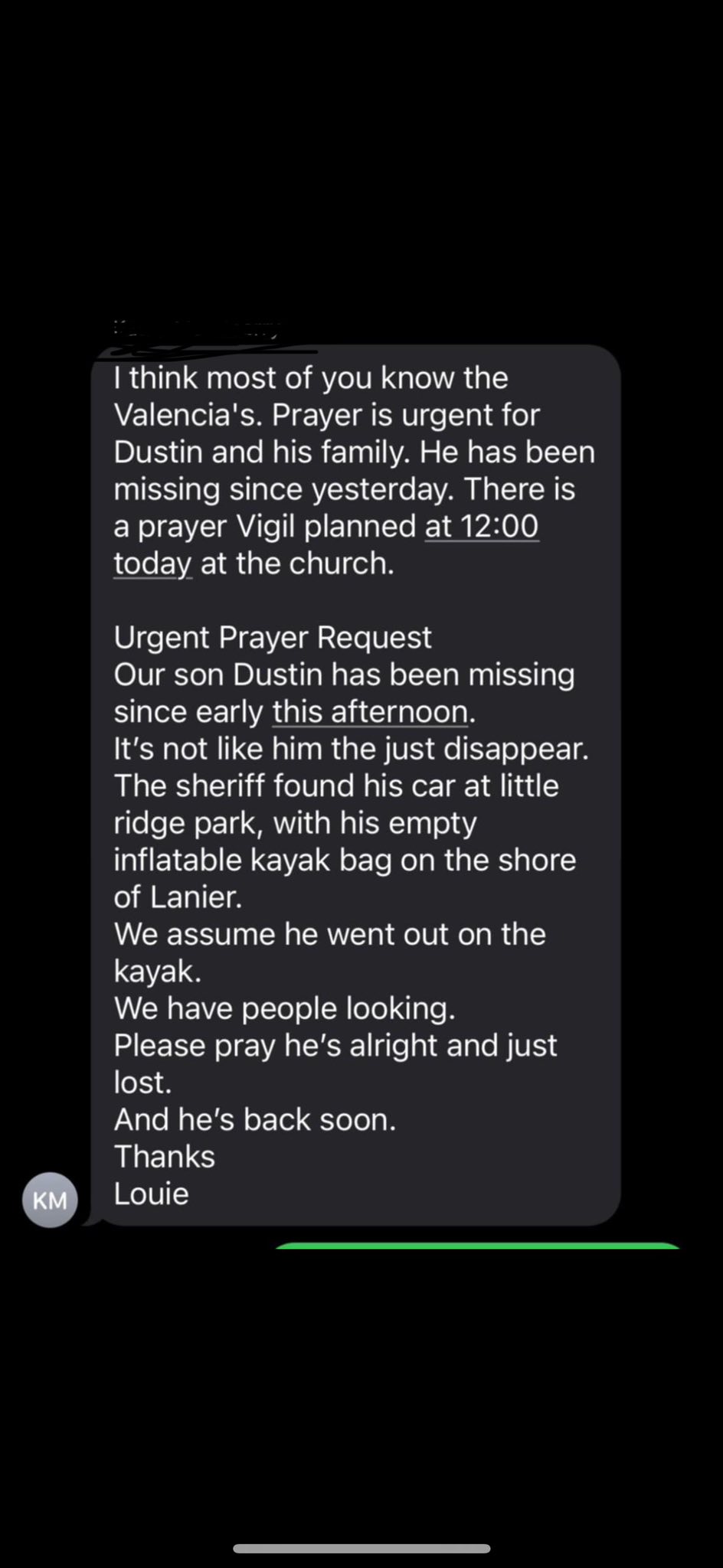This screenshot has width=723, height=1568.
Task: Tap the "Urgent Prayer Request" heading text
Action: 272,636
